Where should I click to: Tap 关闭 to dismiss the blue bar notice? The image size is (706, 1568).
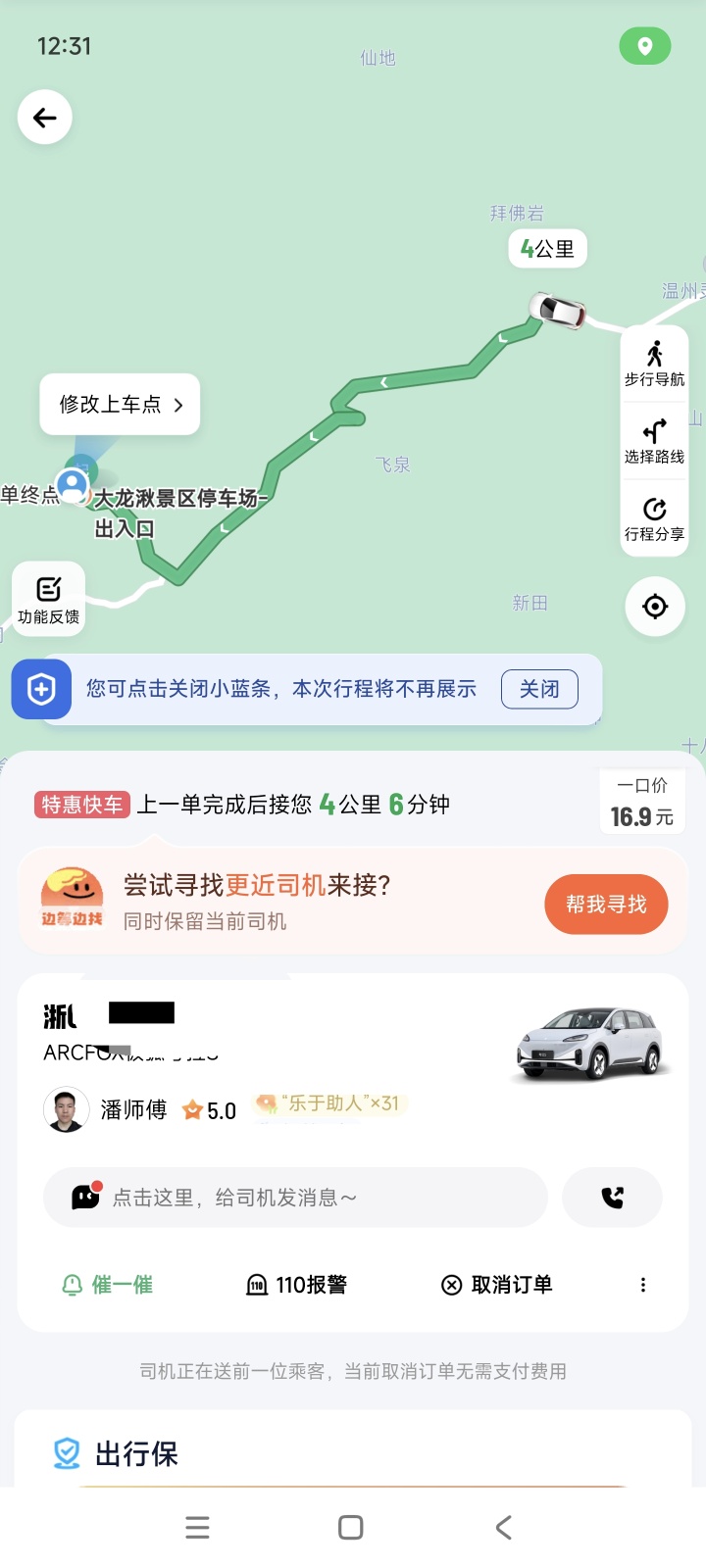click(x=539, y=689)
